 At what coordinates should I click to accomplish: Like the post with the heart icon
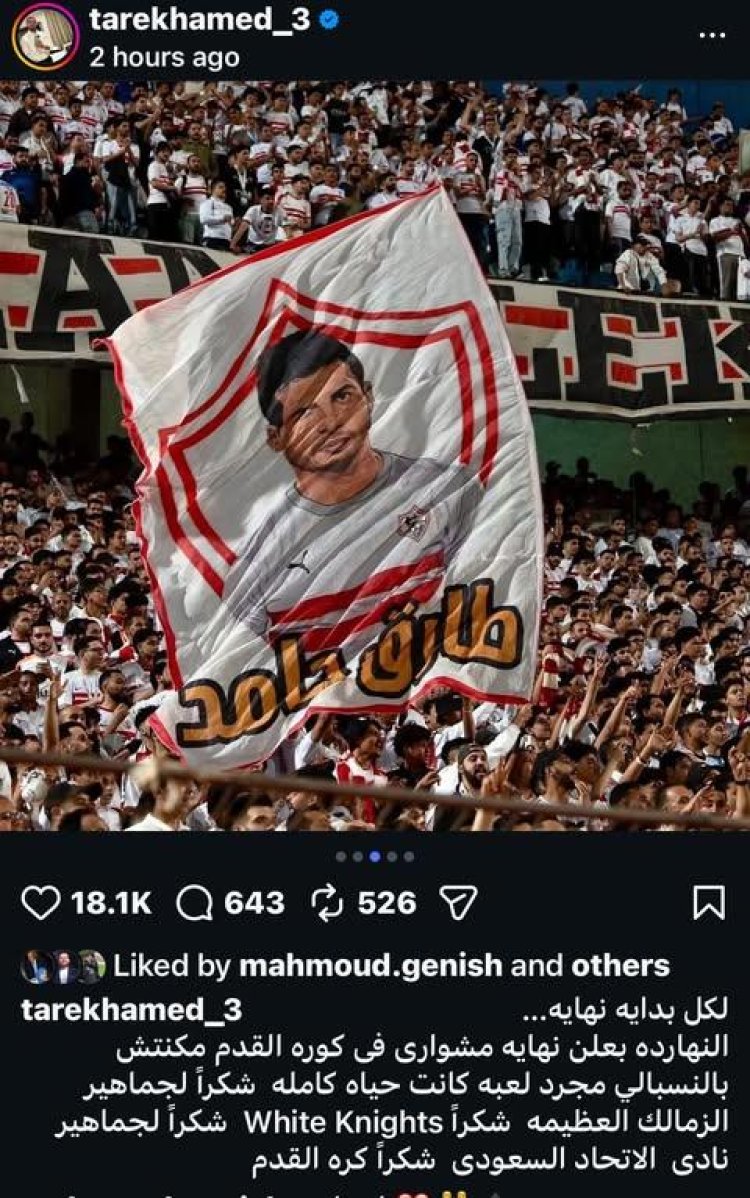click(x=41, y=903)
